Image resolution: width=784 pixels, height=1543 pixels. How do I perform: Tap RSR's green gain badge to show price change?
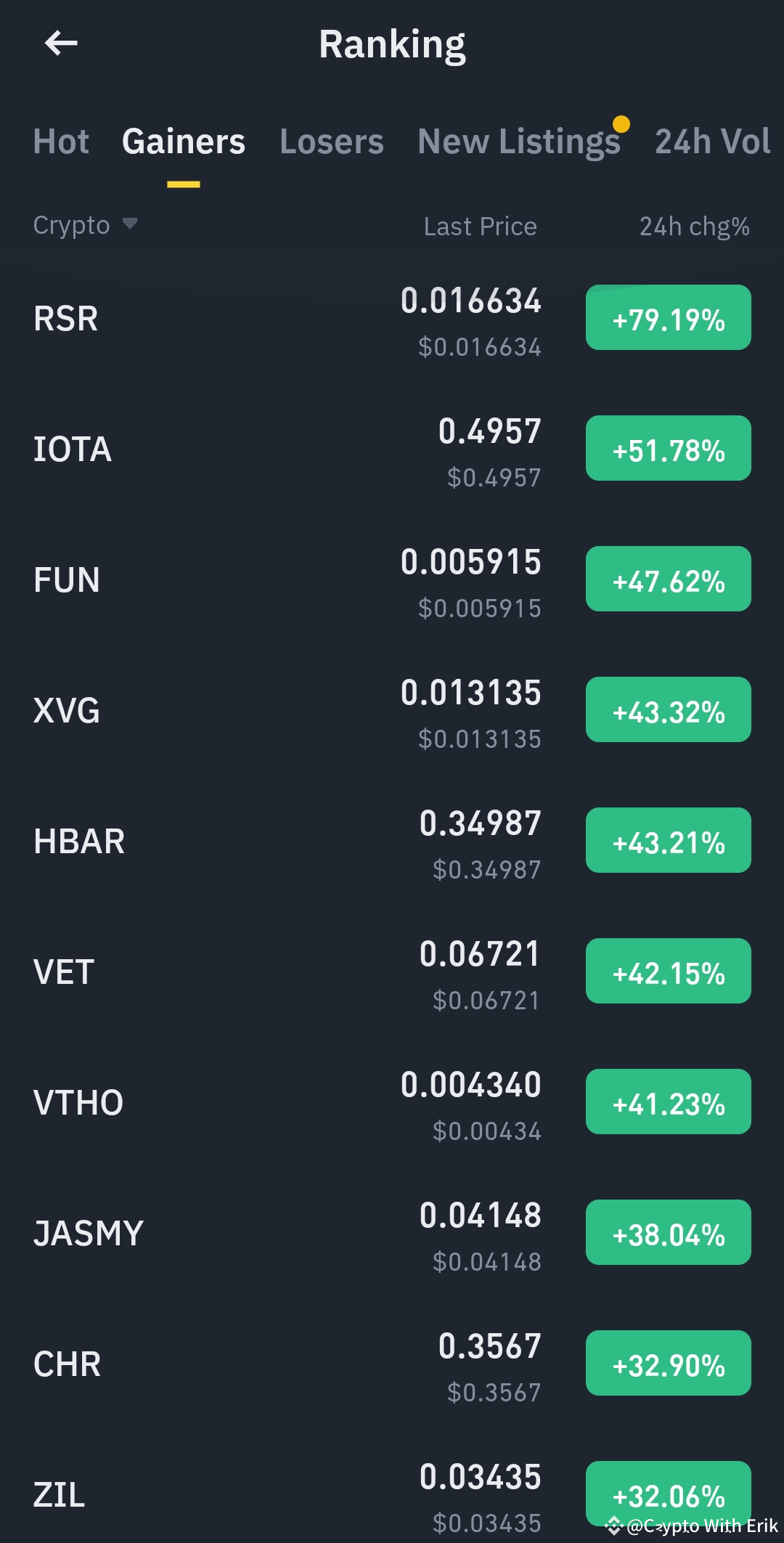pos(667,317)
